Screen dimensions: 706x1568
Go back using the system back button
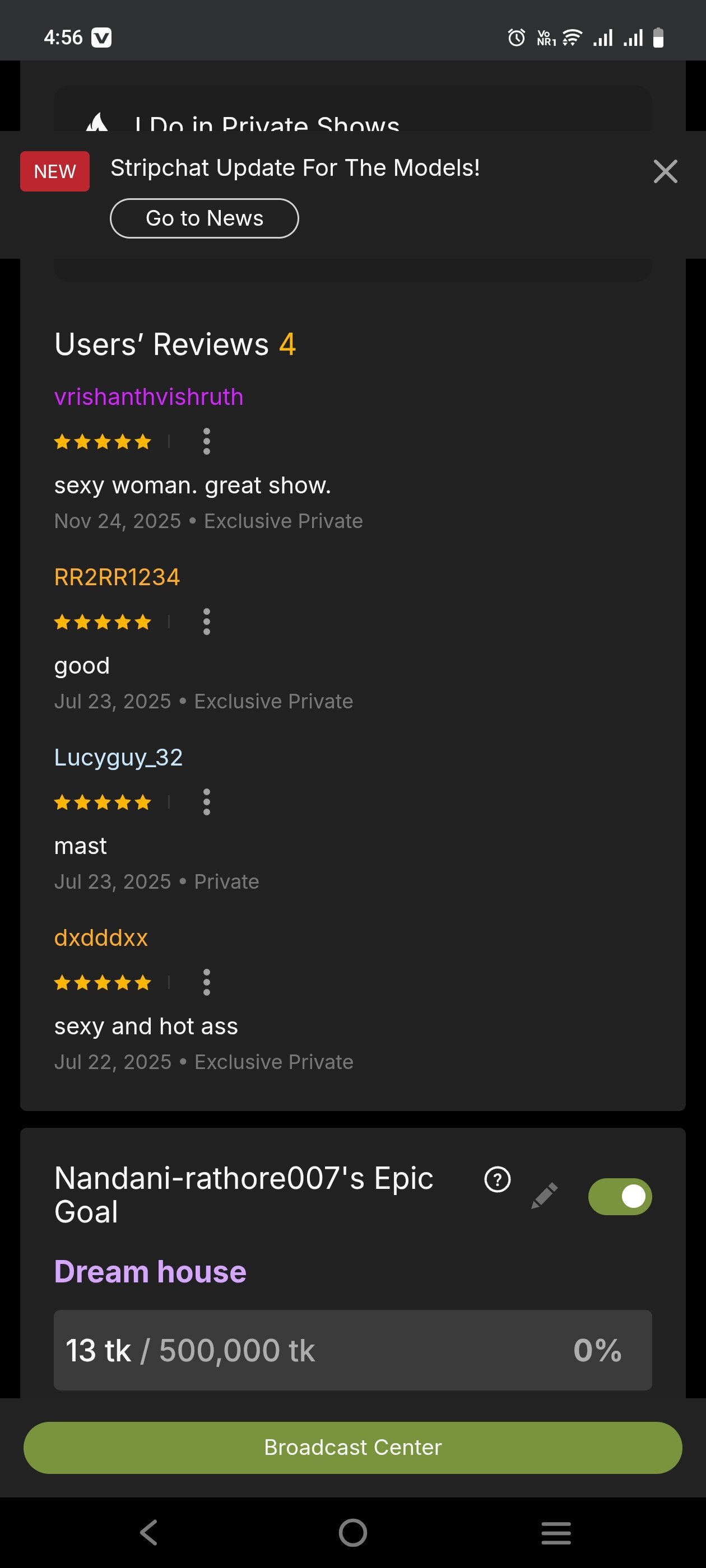tap(148, 1532)
